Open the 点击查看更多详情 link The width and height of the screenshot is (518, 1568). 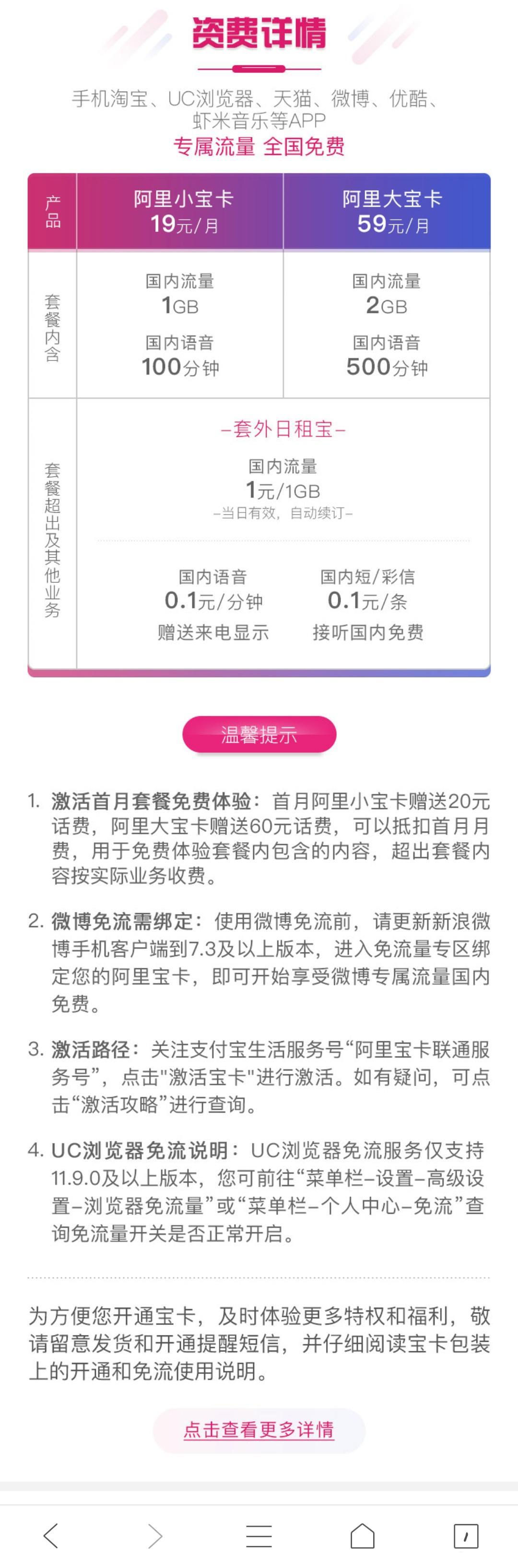(259, 1429)
